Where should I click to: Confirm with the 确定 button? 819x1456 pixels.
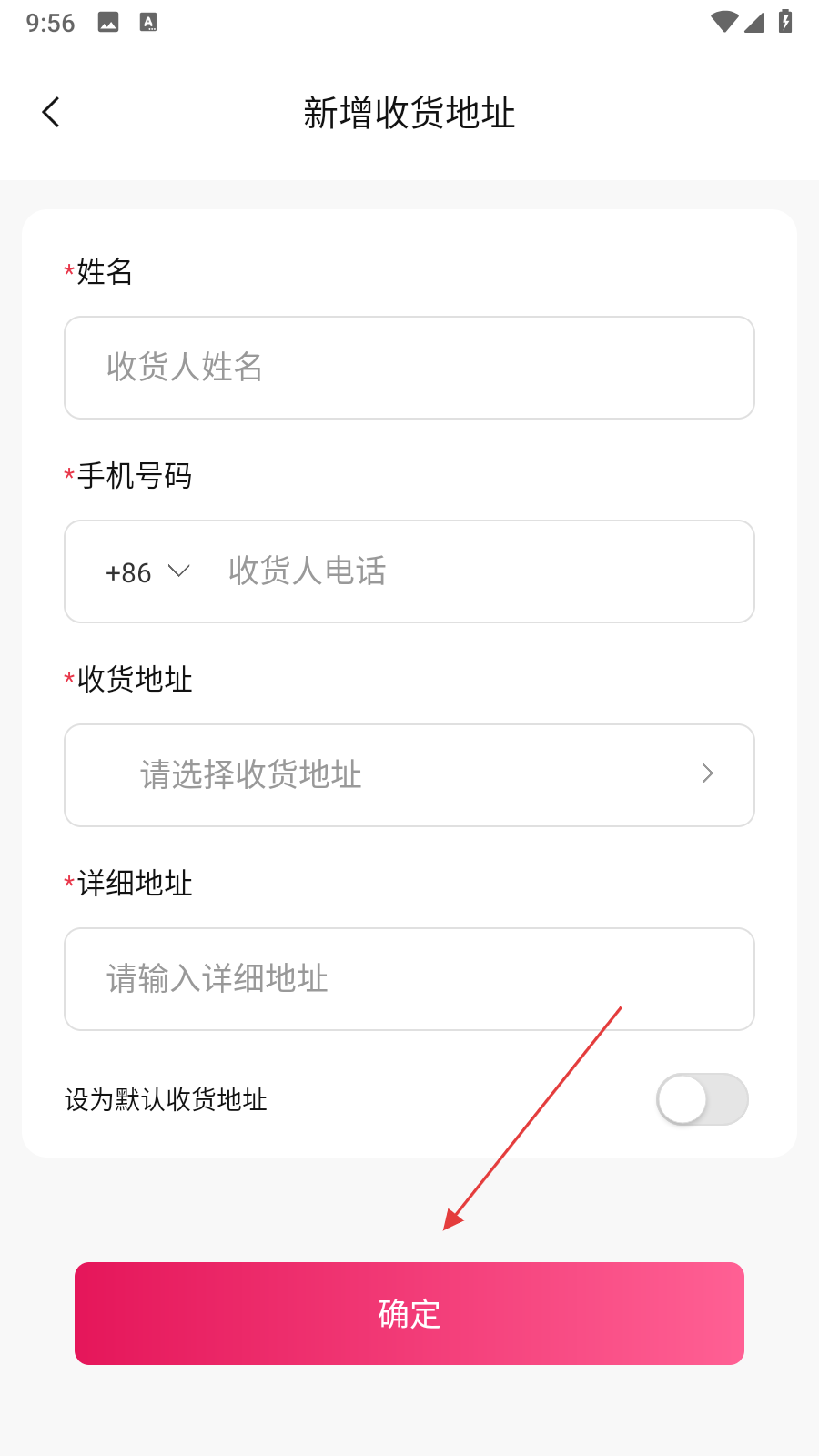(x=409, y=1313)
